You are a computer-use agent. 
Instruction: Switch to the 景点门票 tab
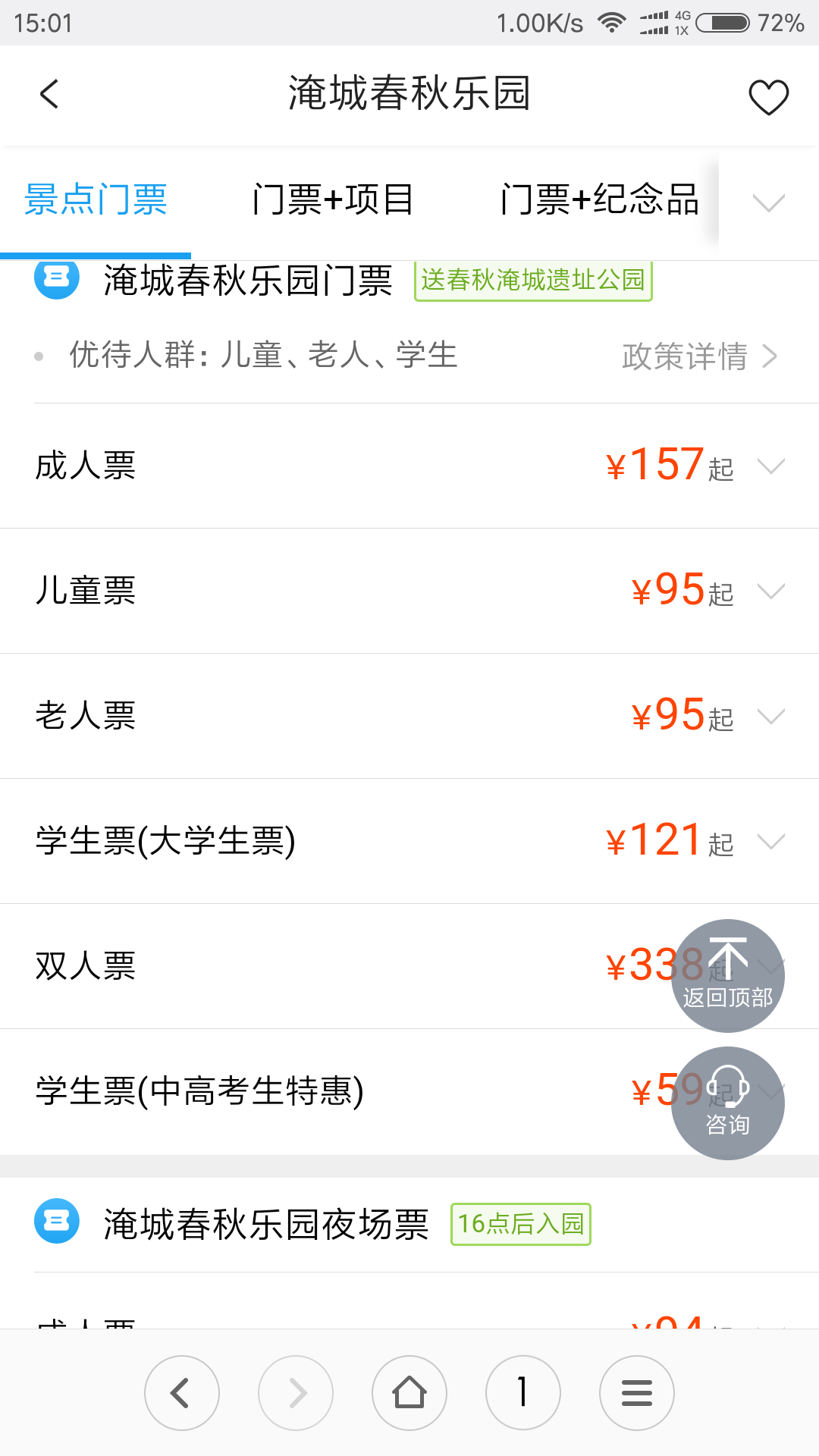tap(96, 201)
